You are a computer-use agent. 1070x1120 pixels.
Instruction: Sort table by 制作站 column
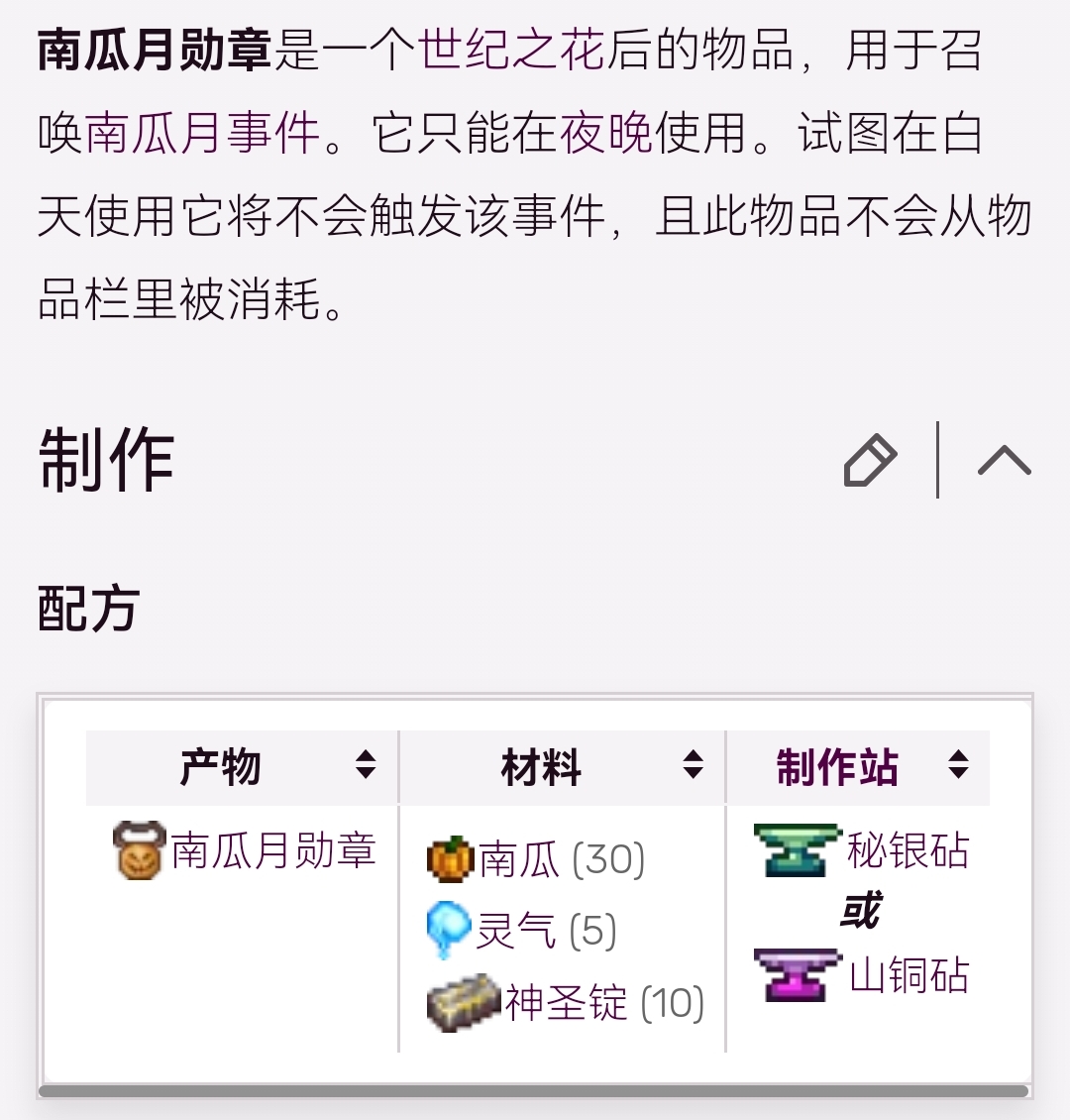pyautogui.click(x=957, y=765)
